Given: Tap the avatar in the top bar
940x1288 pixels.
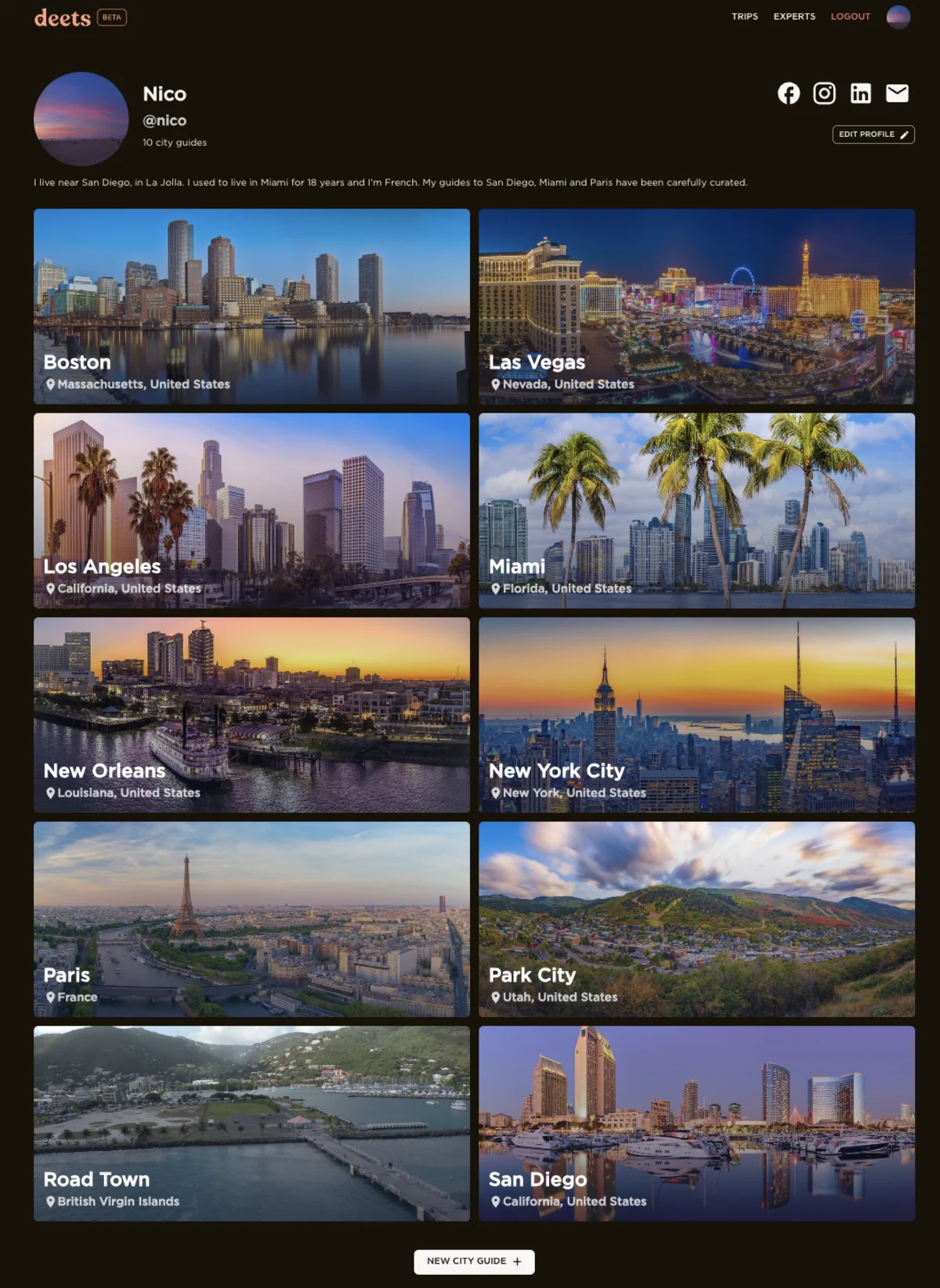Looking at the screenshot, I should [898, 16].
